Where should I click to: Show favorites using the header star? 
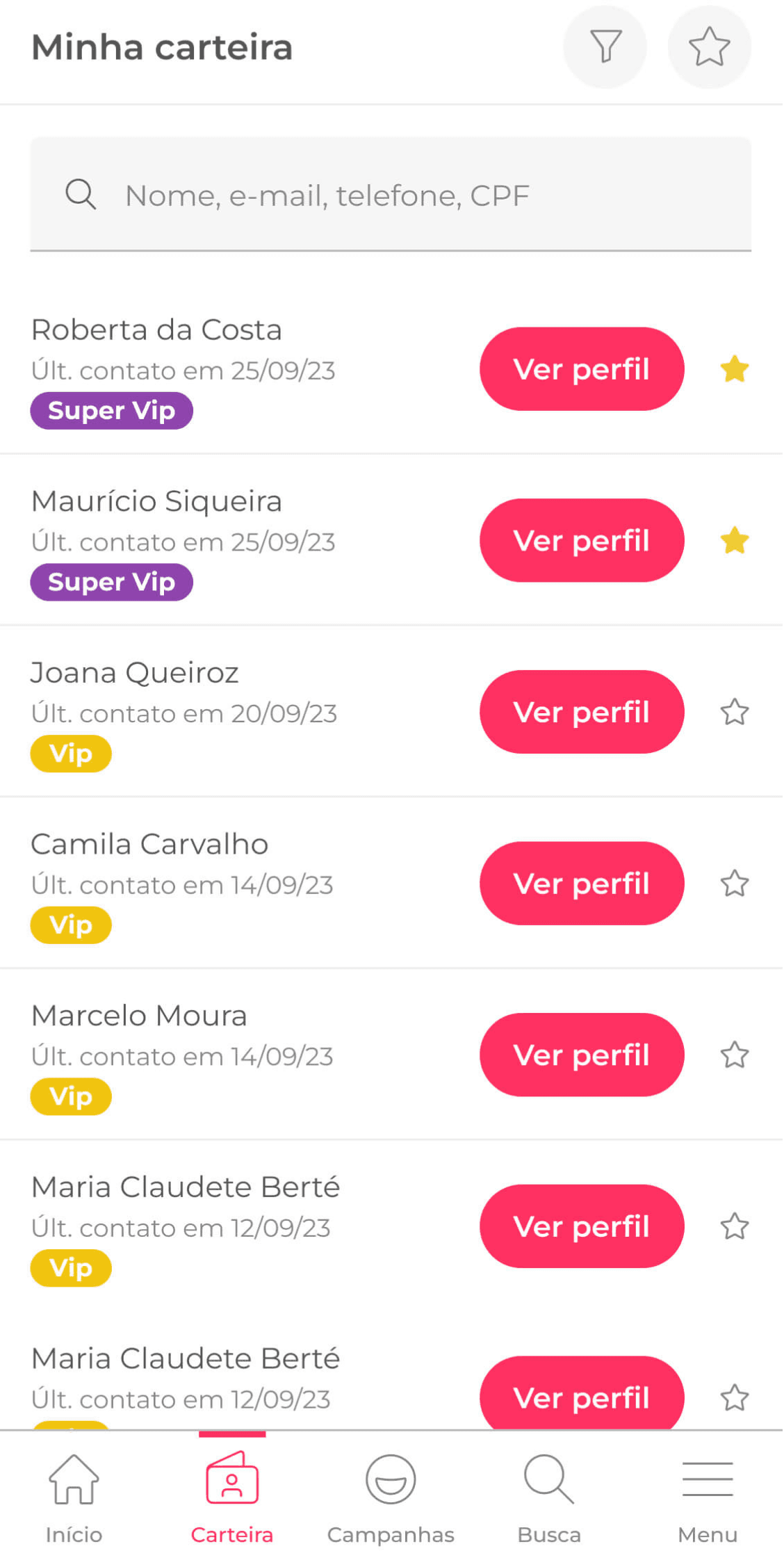coord(709,47)
